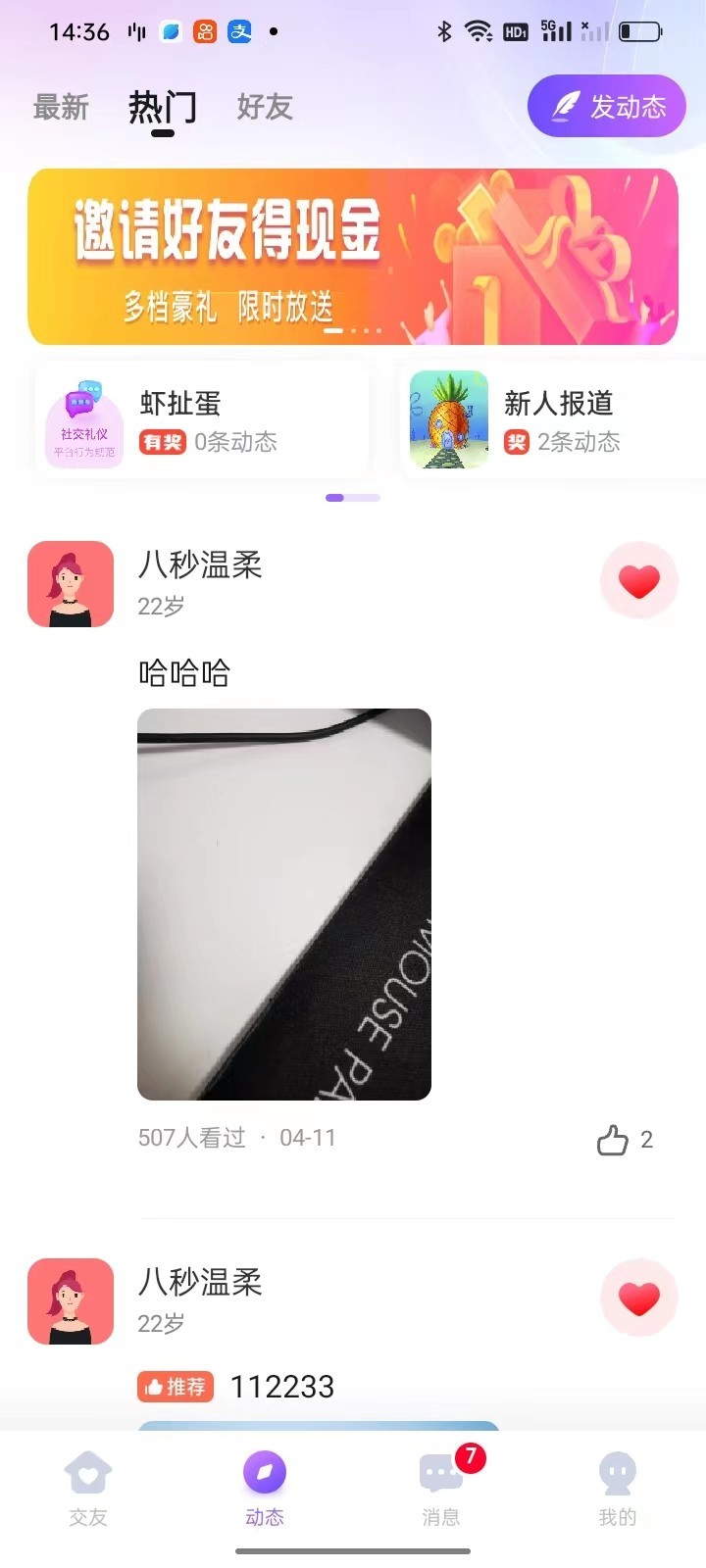Go to the 交友 tab

coord(88,1488)
